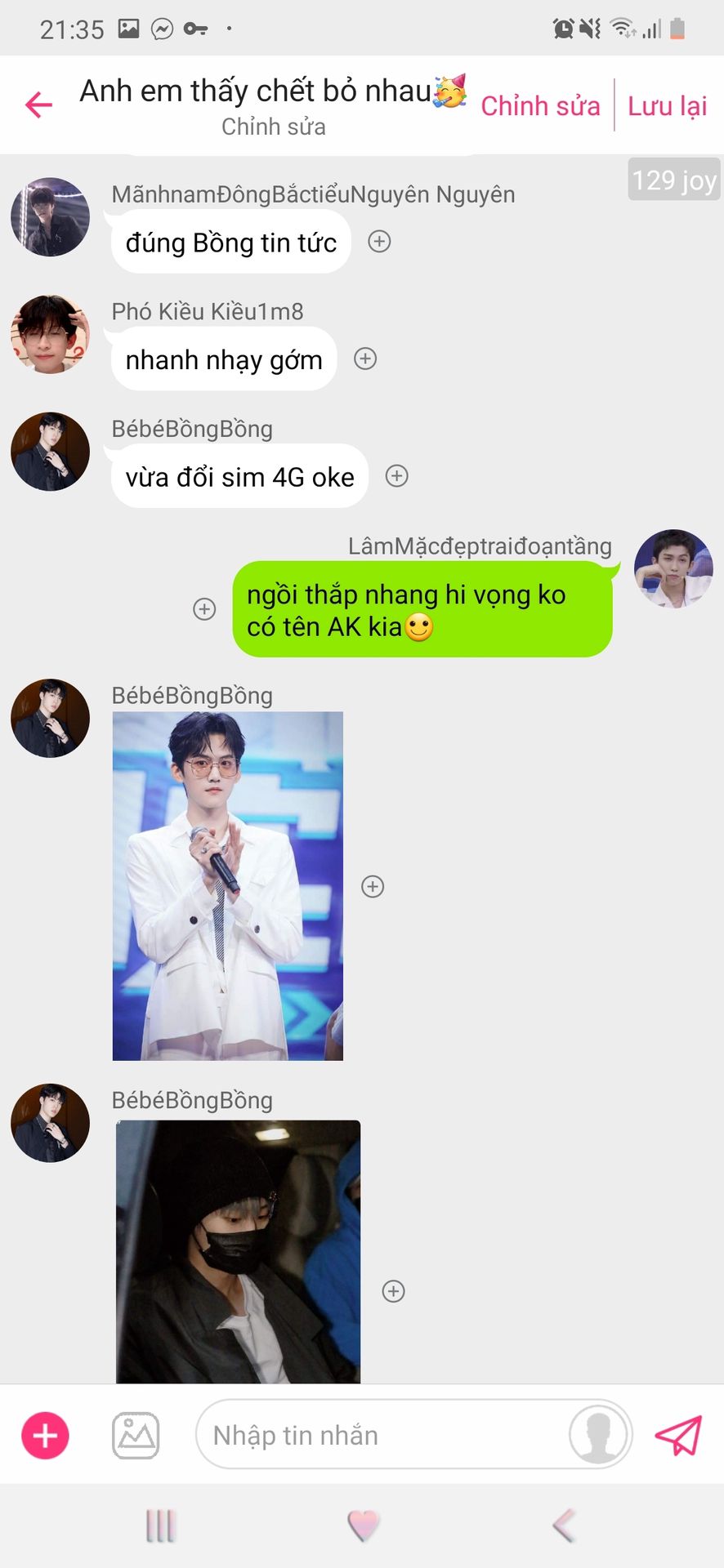724x1568 pixels.
Task: Tap plus icon beside "nhanh nhạy gớm"
Action: coord(365,359)
